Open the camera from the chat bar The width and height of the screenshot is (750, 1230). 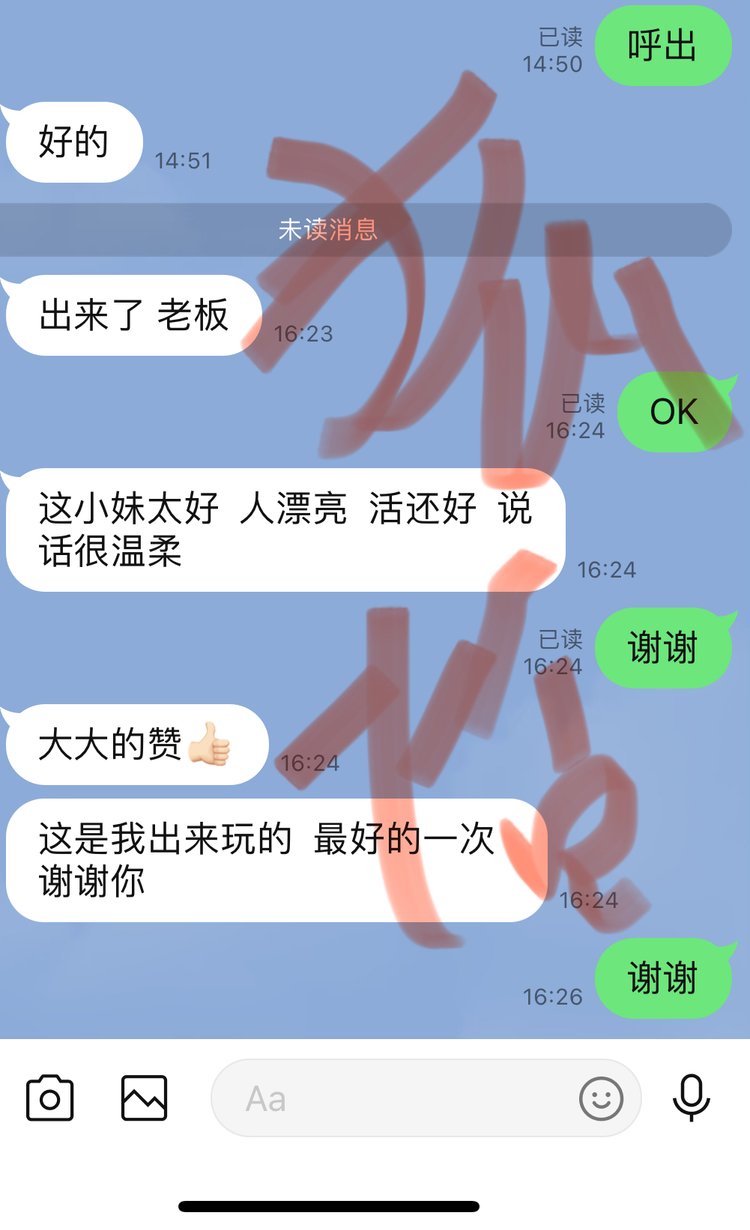coord(49,1098)
